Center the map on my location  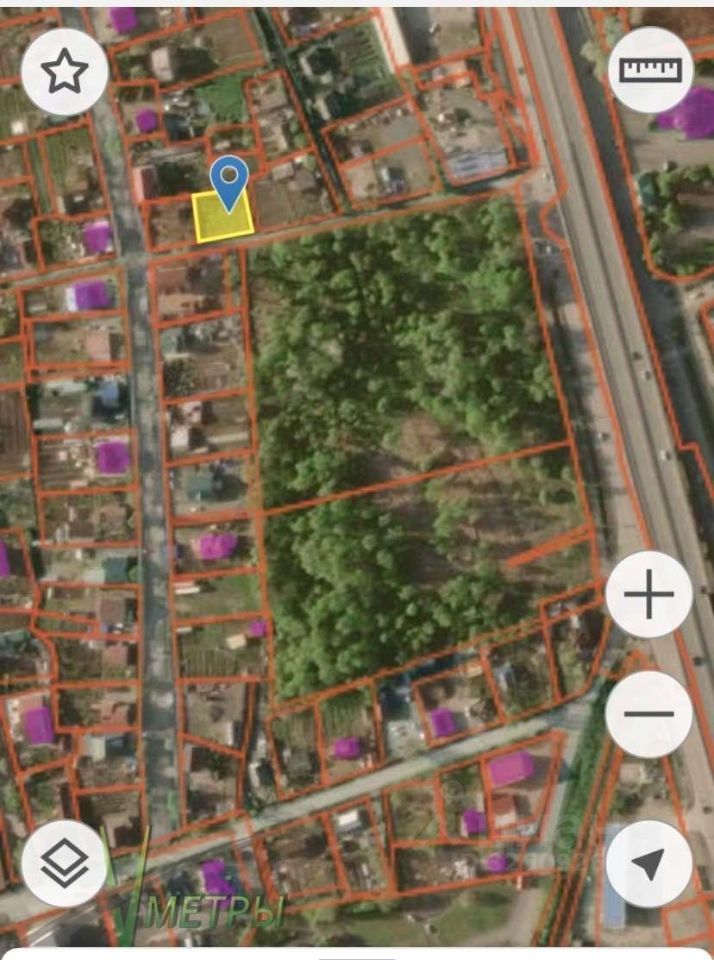pos(649,864)
